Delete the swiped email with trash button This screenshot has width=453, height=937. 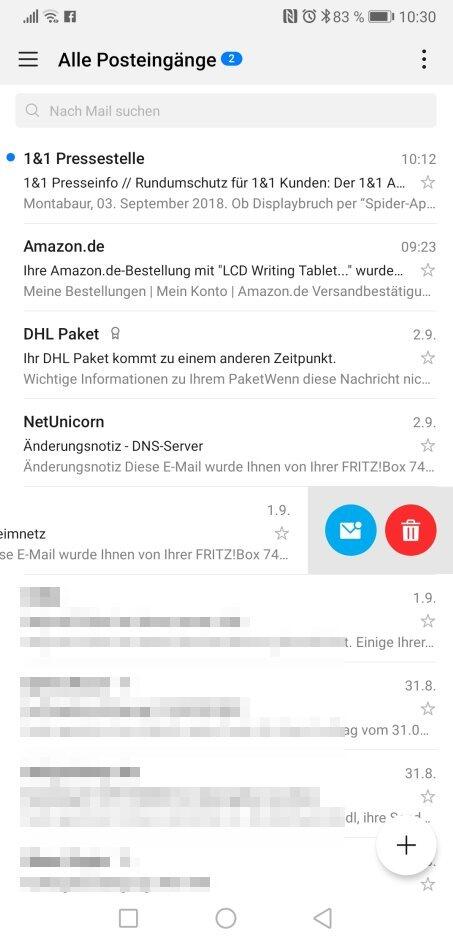[411, 531]
